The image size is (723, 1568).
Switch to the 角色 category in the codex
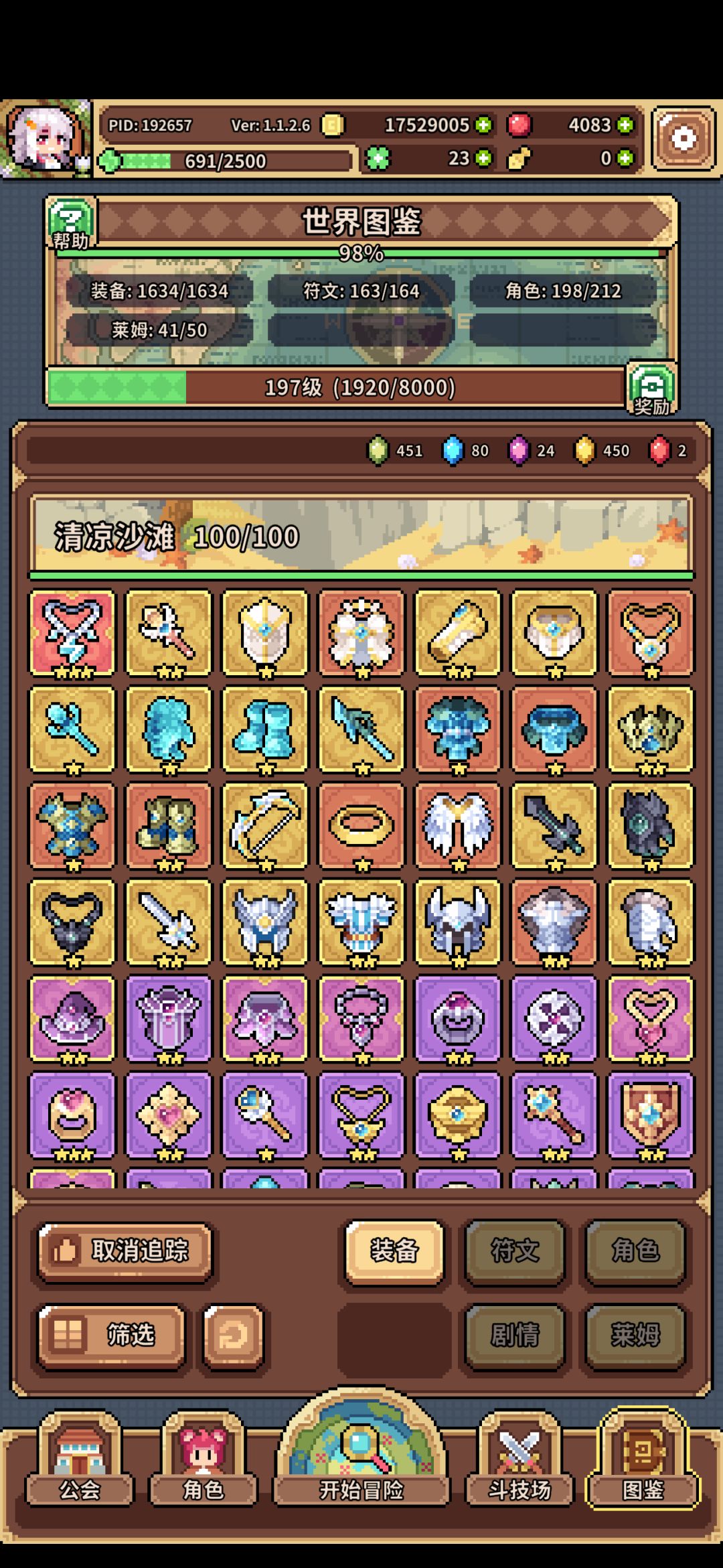(x=635, y=1250)
